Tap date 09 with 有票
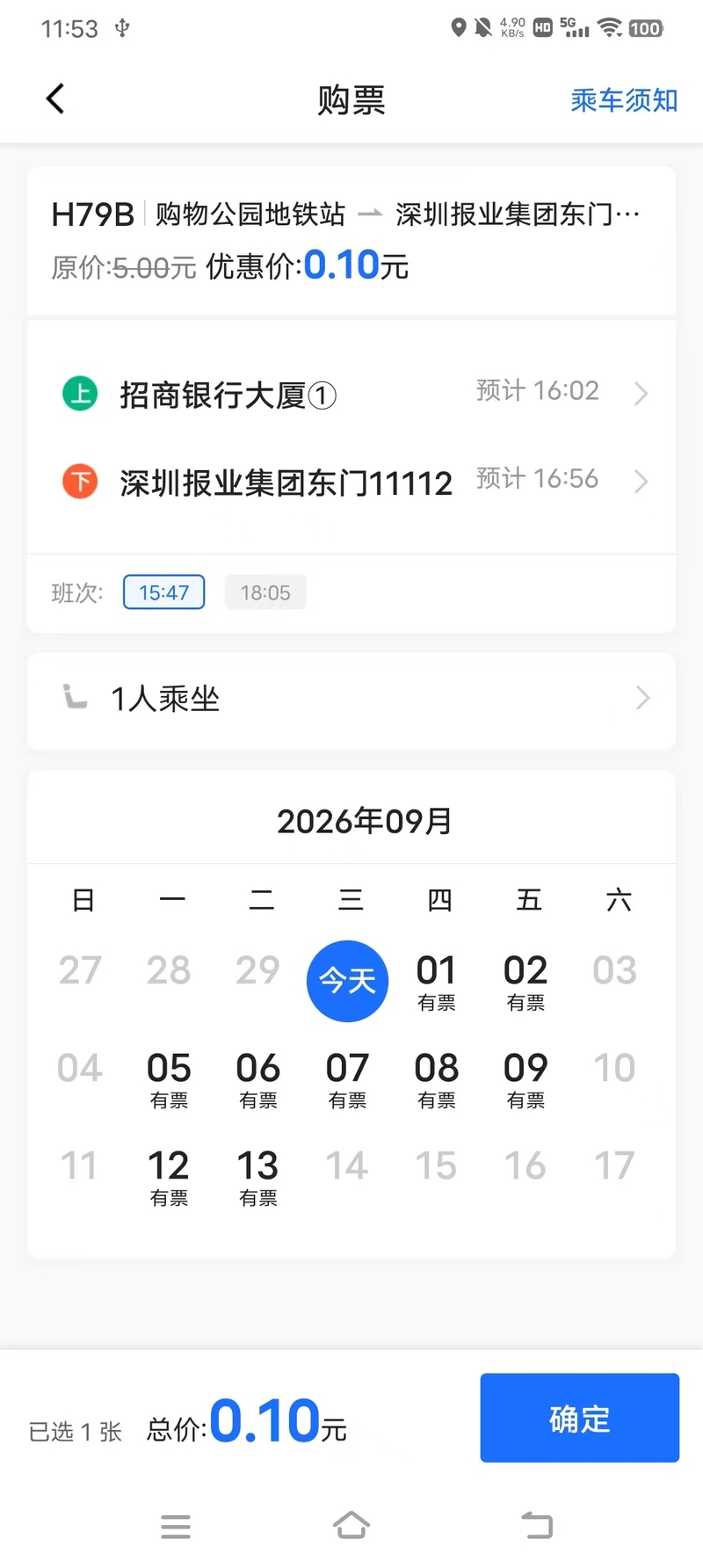This screenshot has width=703, height=1568. coord(525,1078)
